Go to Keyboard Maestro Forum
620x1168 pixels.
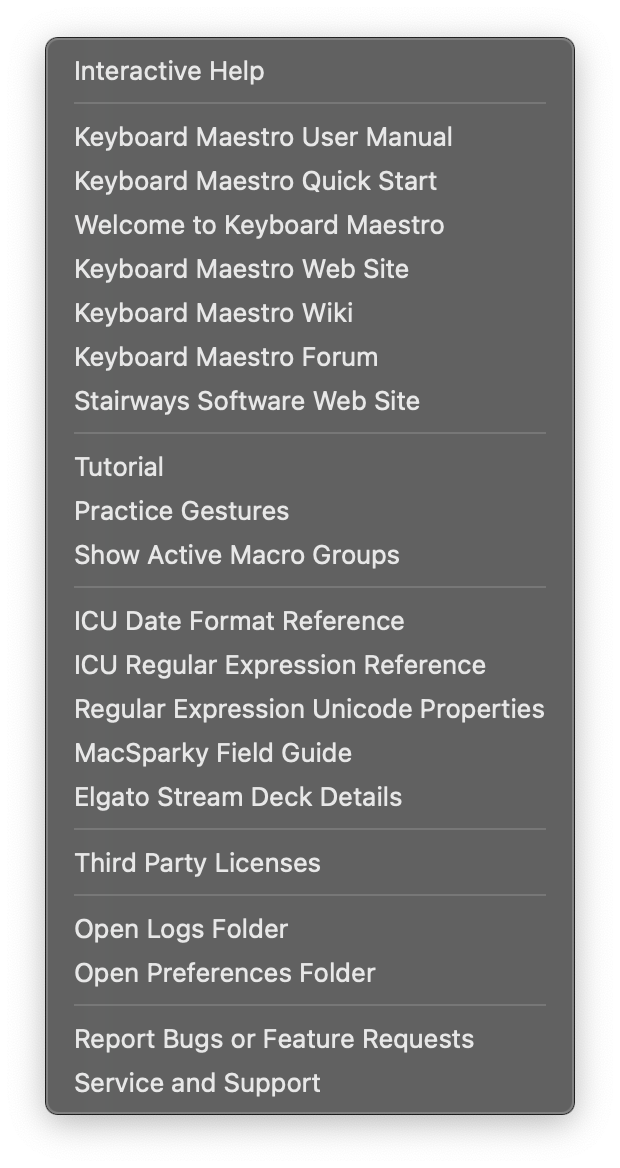[226, 357]
